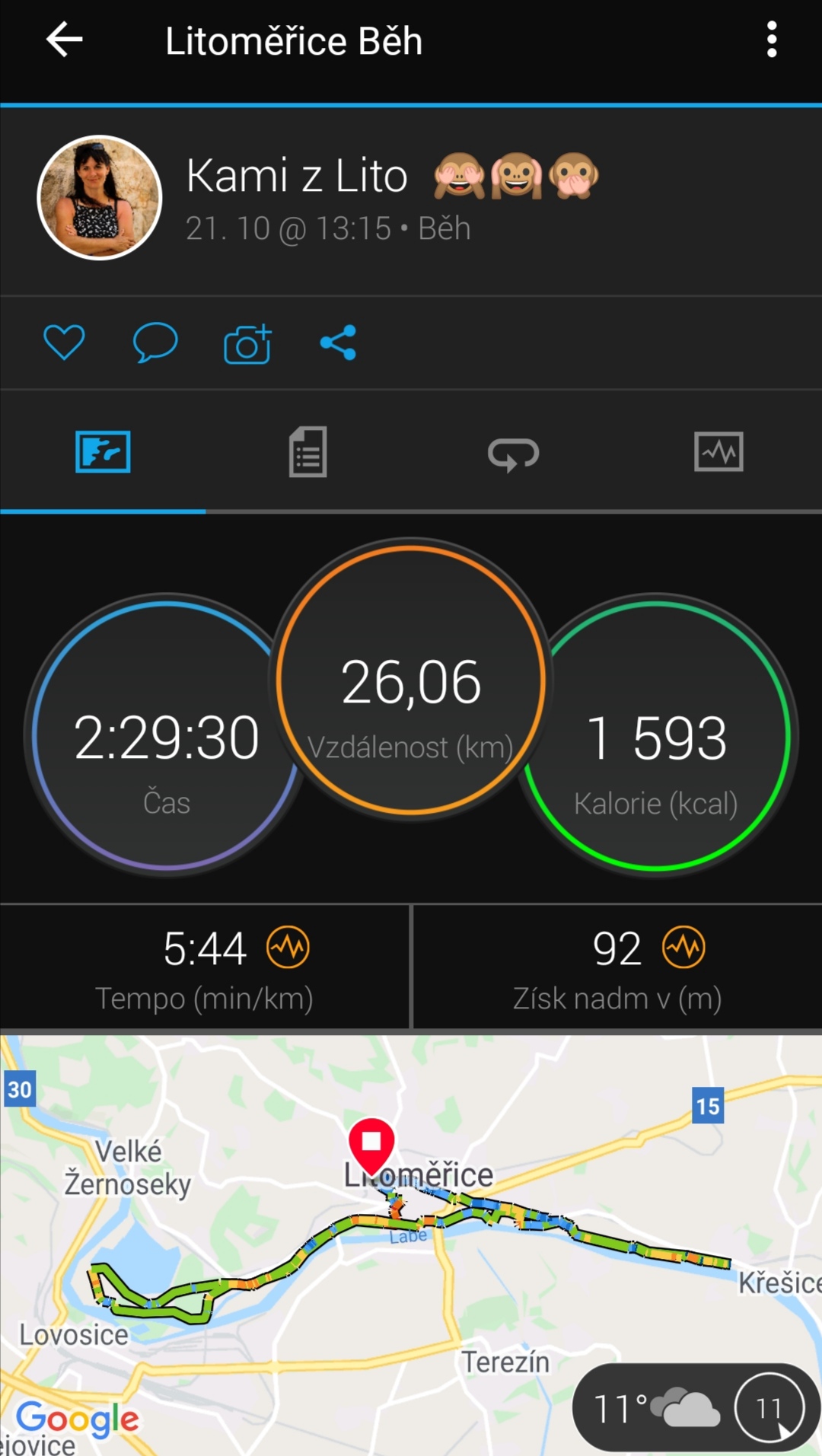Open the 11° weather widget
This screenshot has height=1456, width=822.
(696, 1408)
